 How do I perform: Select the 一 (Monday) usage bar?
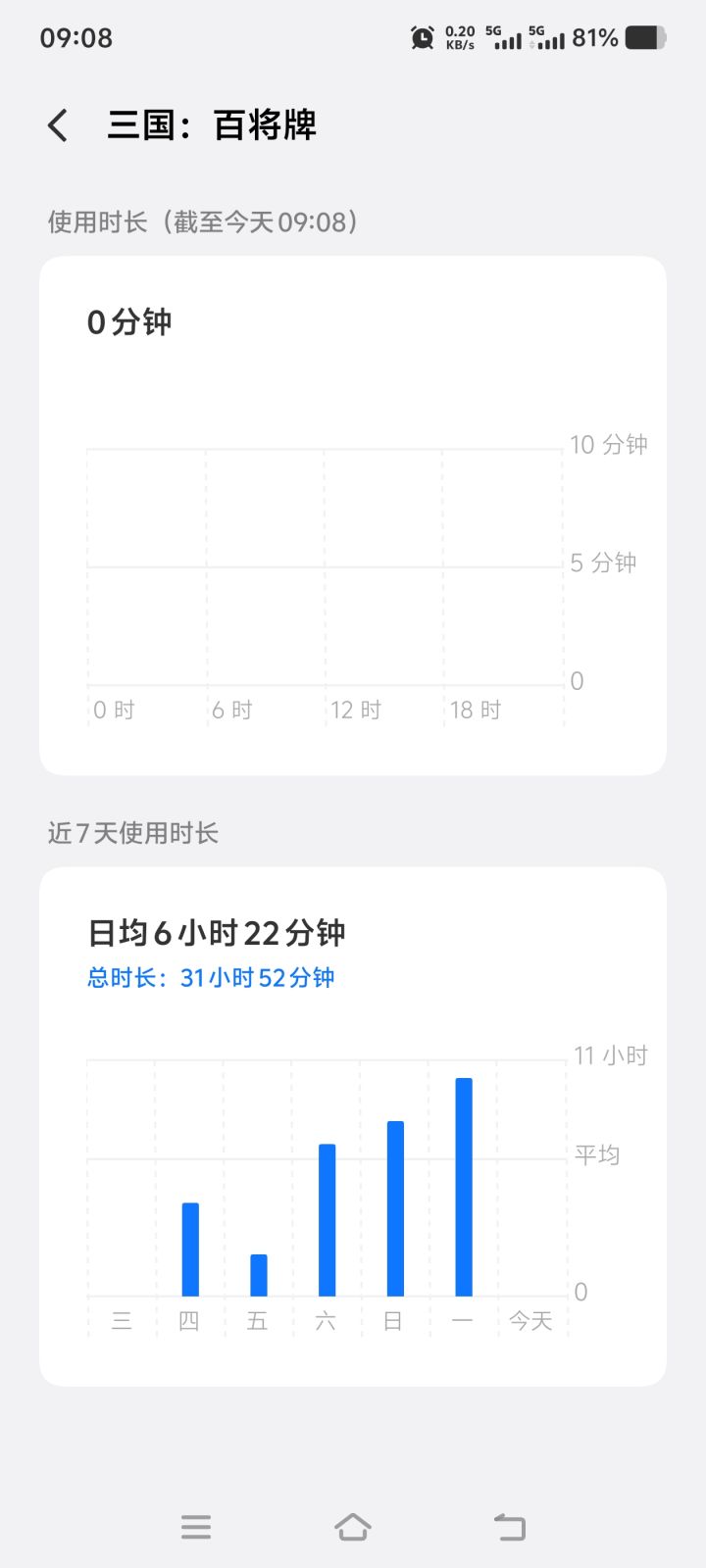click(x=464, y=1187)
